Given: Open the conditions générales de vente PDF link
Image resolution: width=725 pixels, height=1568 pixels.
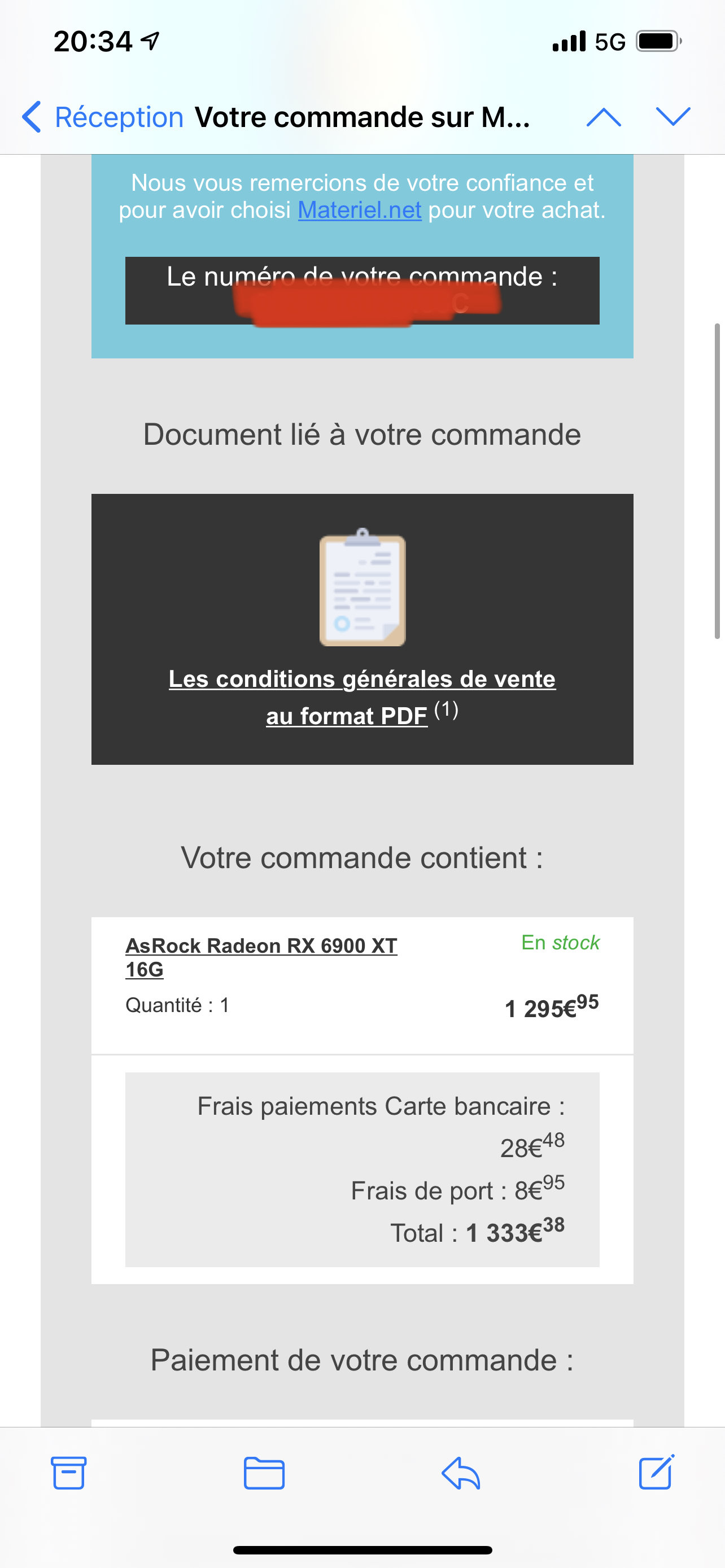Looking at the screenshot, I should pos(361,680).
